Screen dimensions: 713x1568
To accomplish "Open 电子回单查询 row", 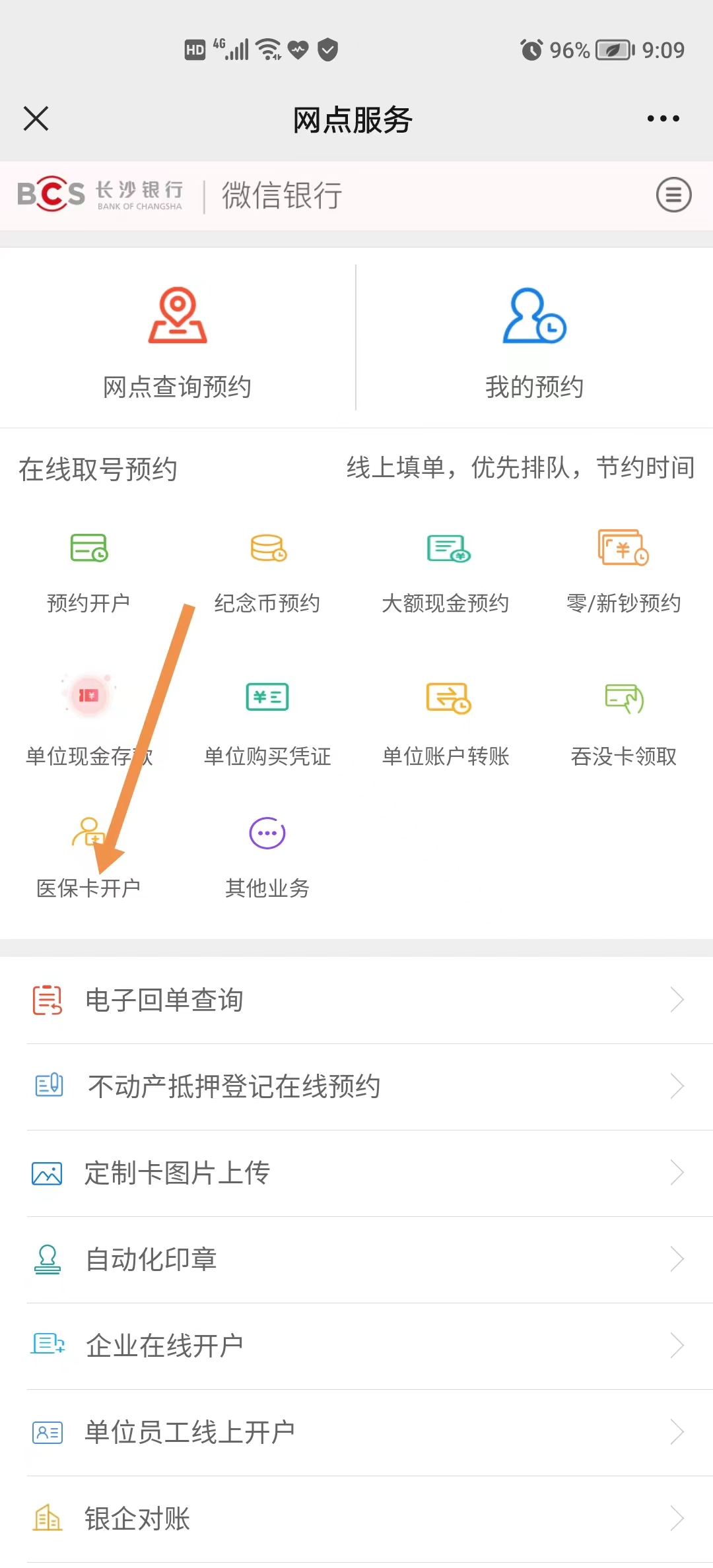I will point(356,1000).
